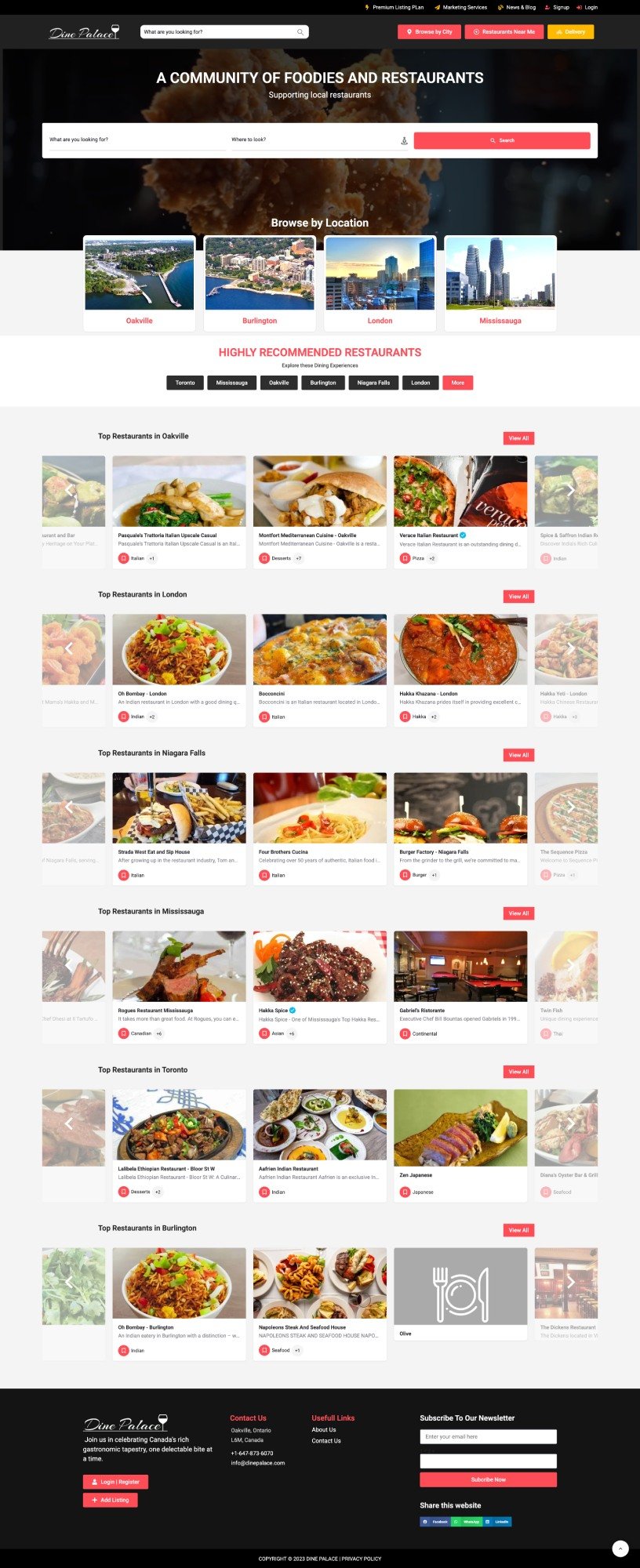Tap the More cities chip
640x1568 pixels.
coord(458,383)
